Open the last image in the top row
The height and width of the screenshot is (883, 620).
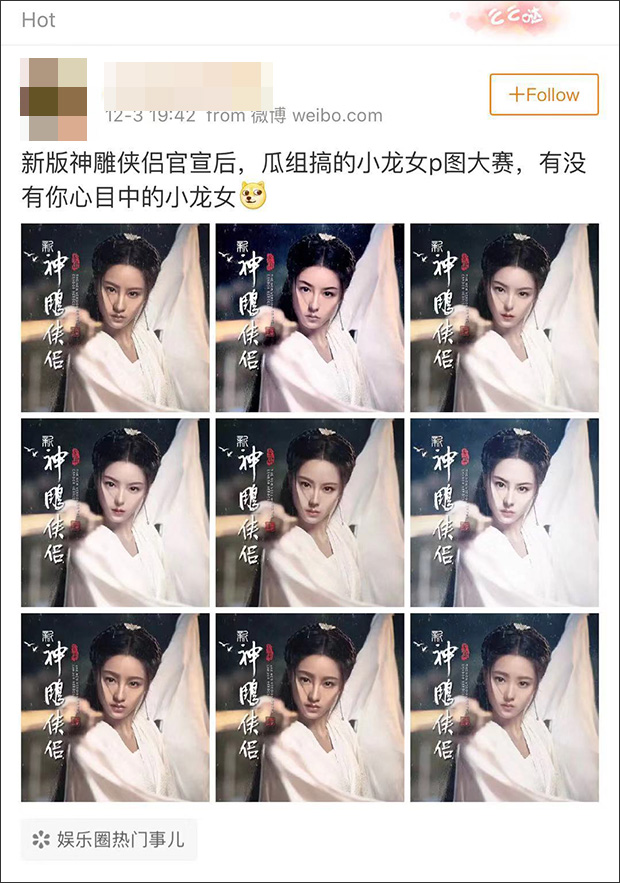point(504,317)
